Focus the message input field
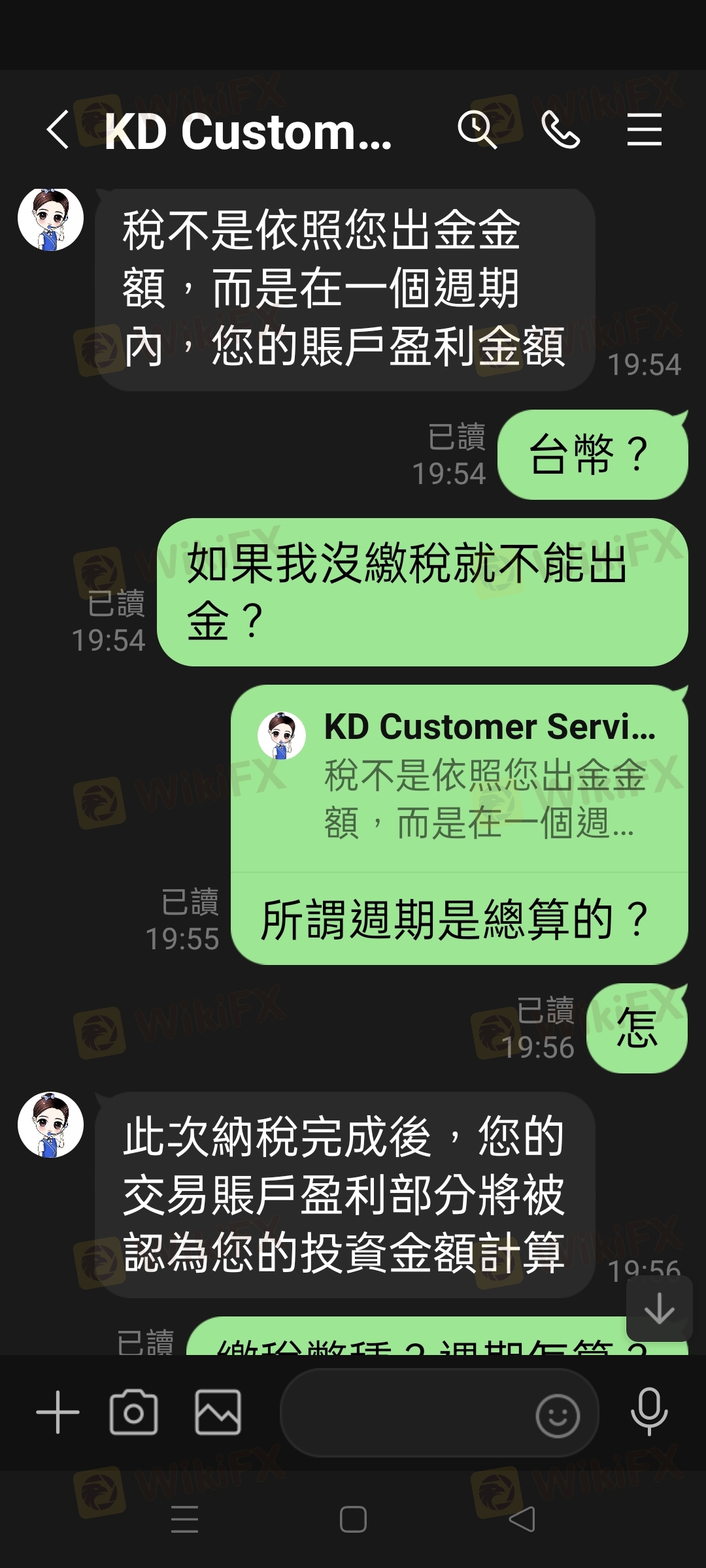The height and width of the screenshot is (1568, 706). pyautogui.click(x=405, y=1414)
